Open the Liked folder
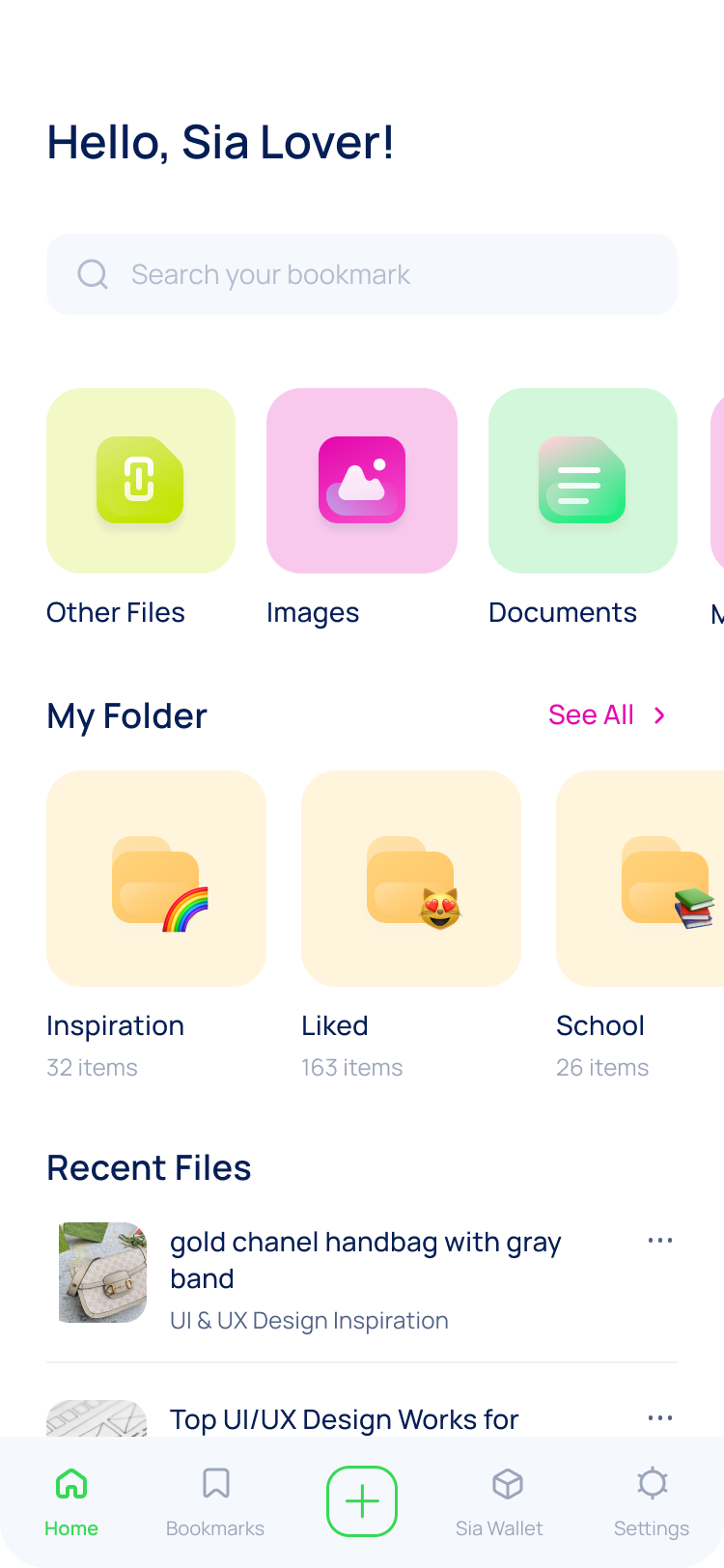The height and width of the screenshot is (1568, 724). (x=410, y=879)
